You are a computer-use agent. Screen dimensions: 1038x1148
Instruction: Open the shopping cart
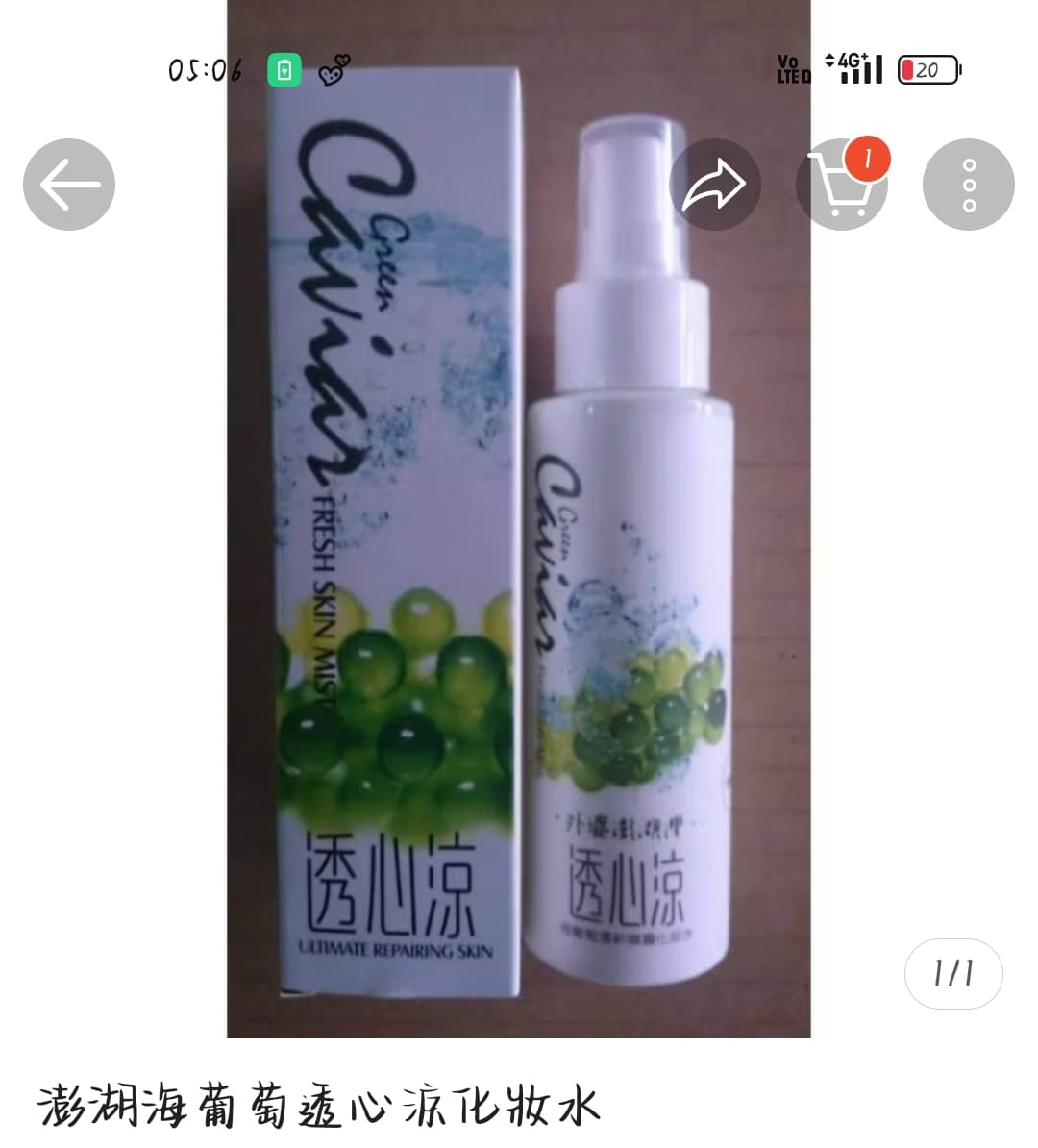point(842,185)
